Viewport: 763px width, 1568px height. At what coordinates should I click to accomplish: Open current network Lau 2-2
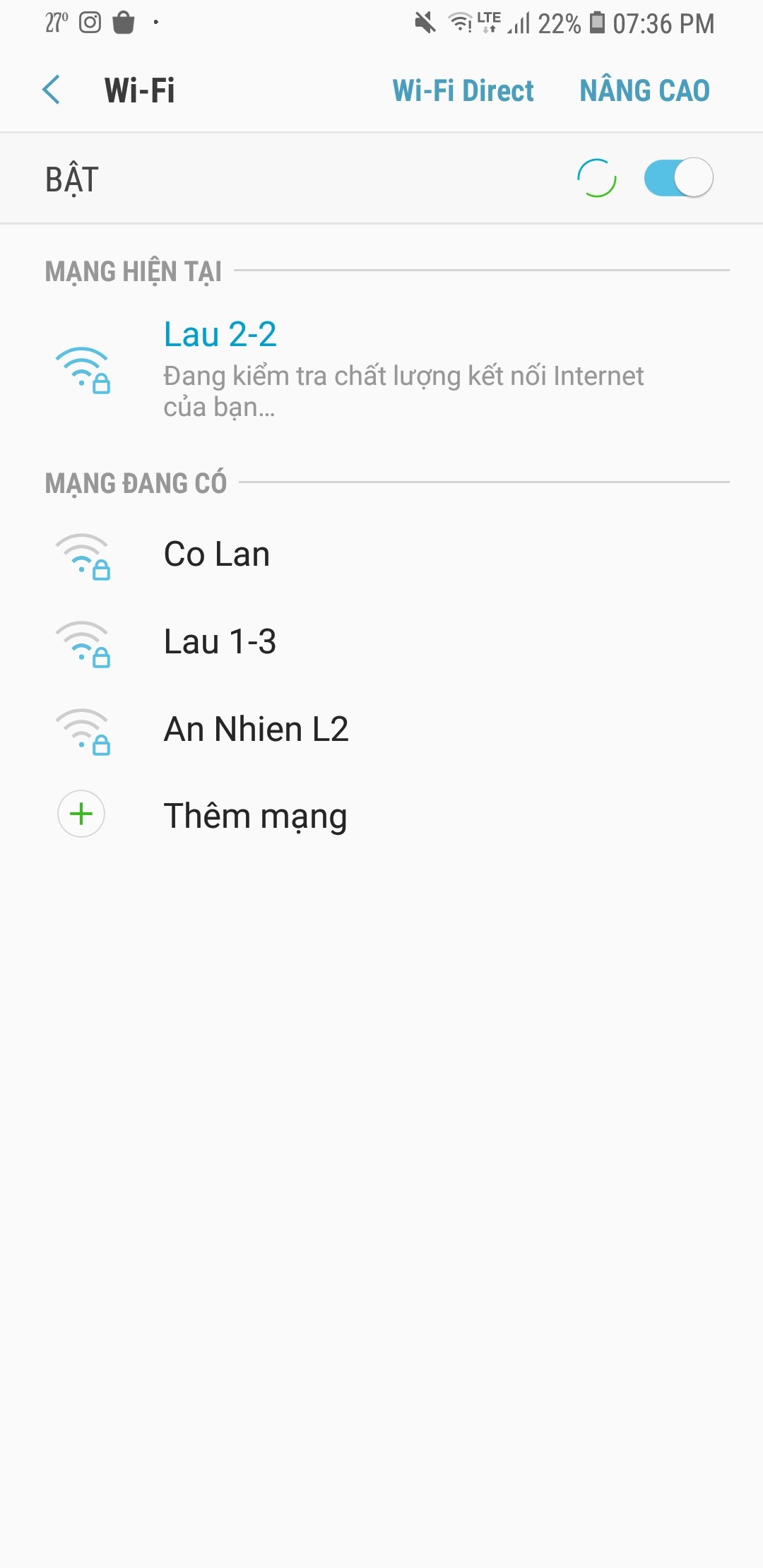point(381,367)
